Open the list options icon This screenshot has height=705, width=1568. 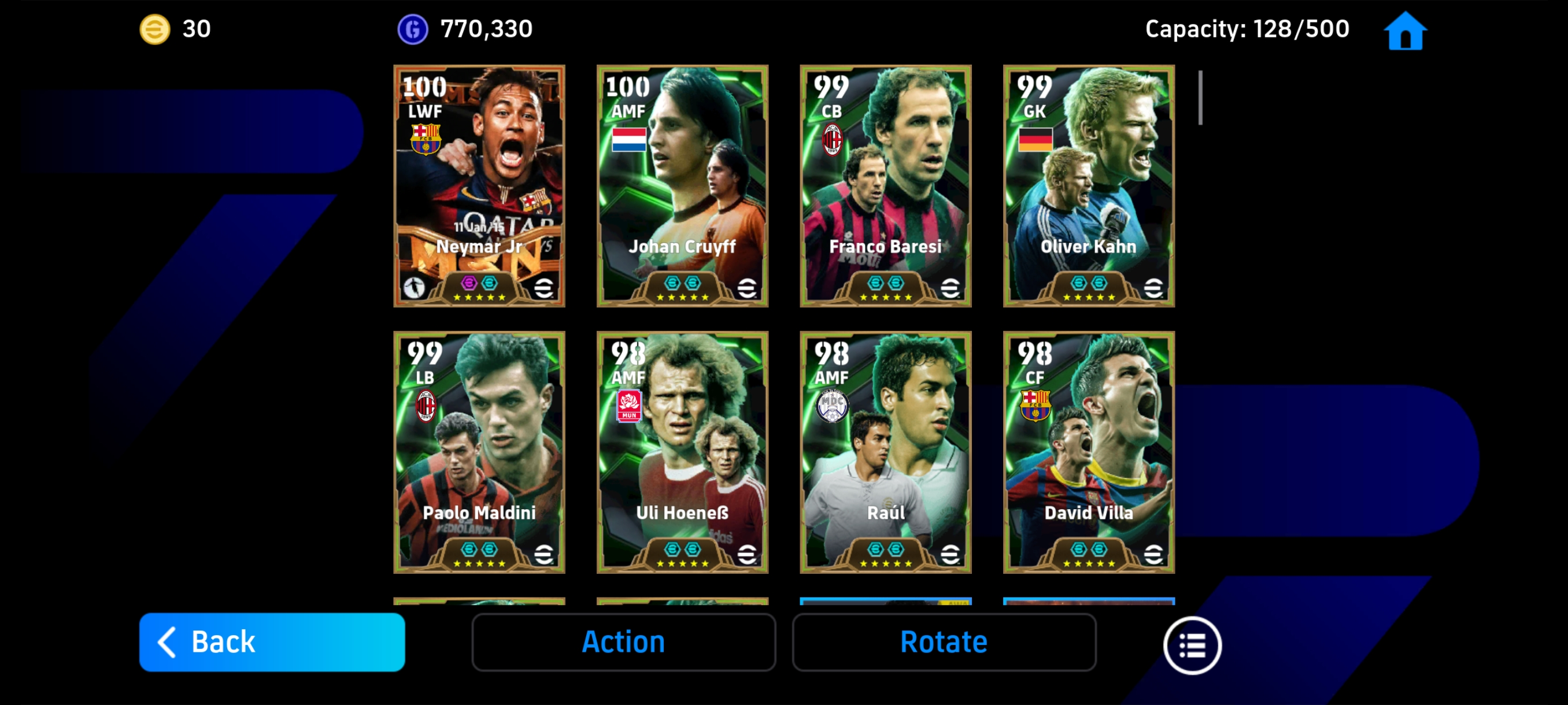click(x=1191, y=645)
